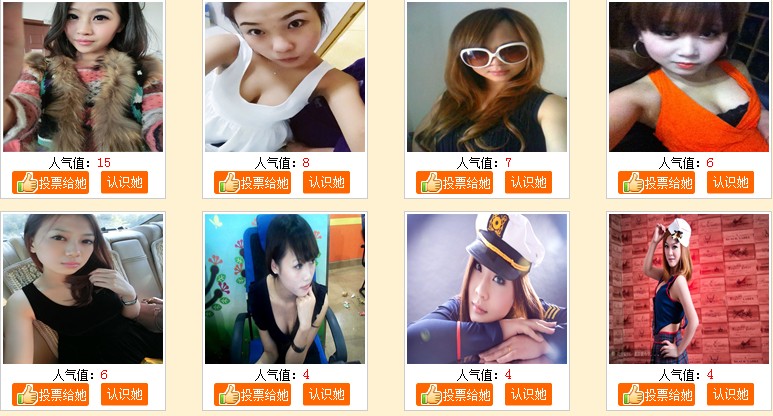Tap 认识她 on the 人气值 8 profile
Screen dimensions: 773x416
point(326,183)
